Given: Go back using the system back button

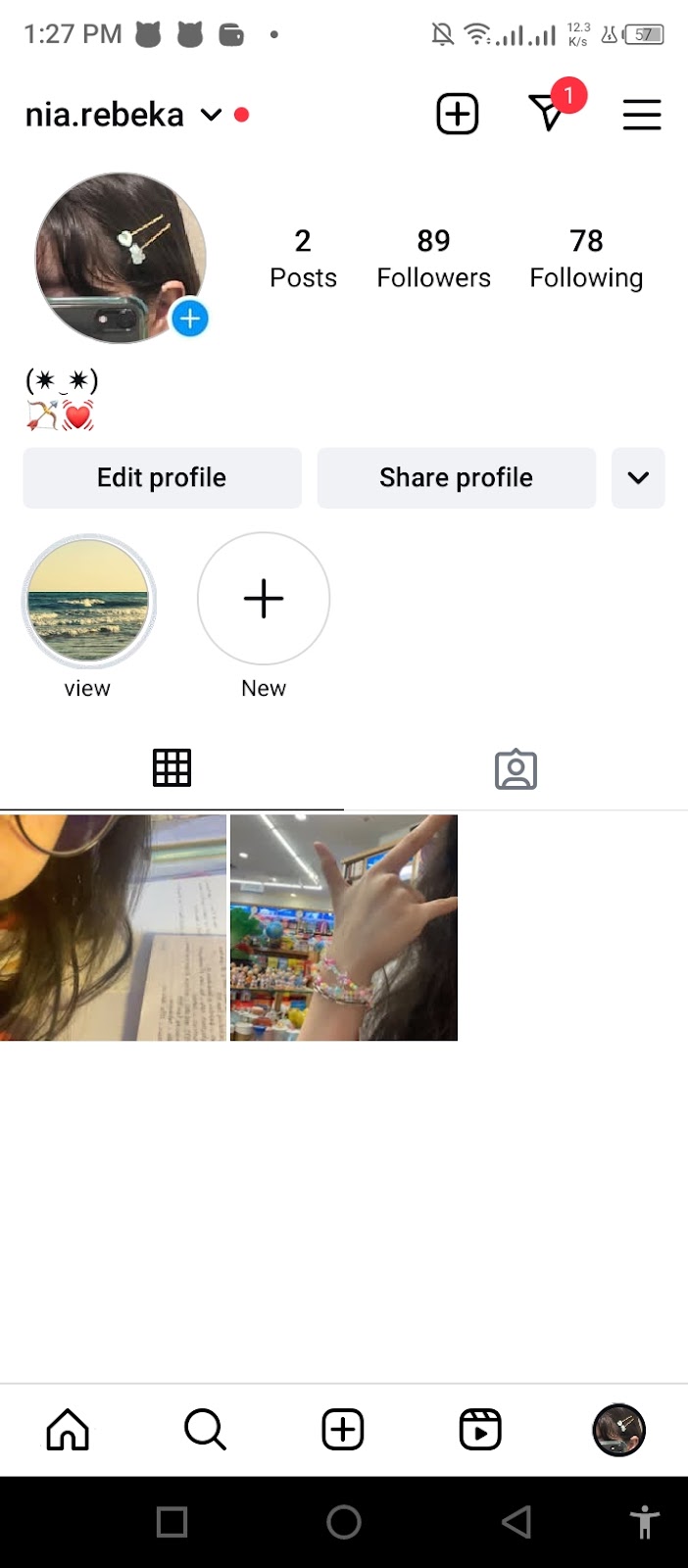Looking at the screenshot, I should click(516, 1522).
